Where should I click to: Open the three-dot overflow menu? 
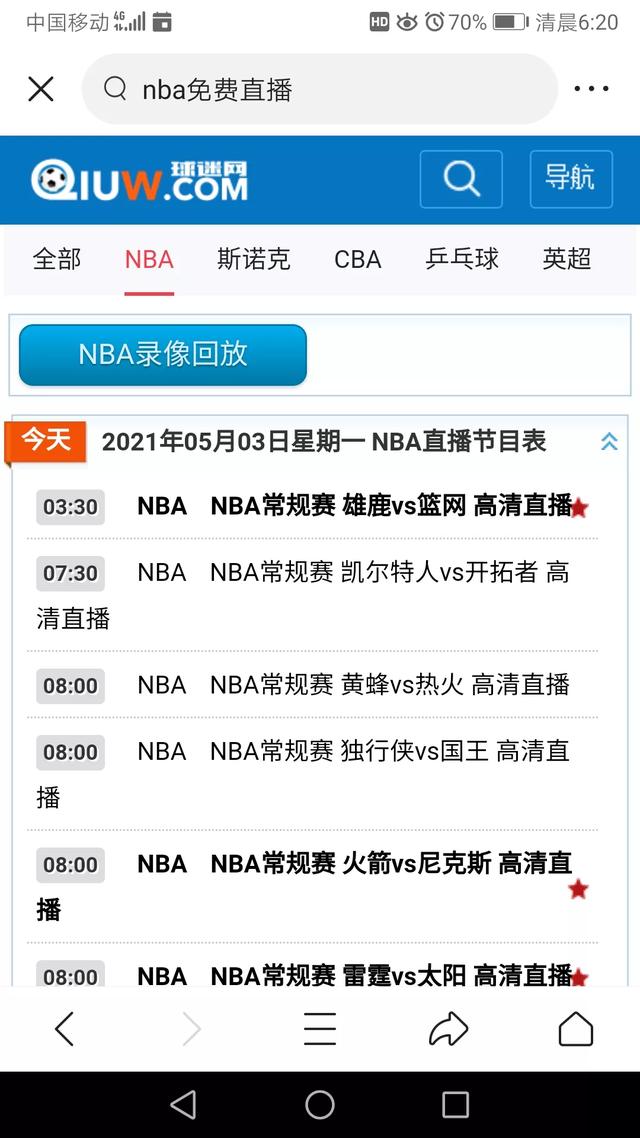point(591,89)
